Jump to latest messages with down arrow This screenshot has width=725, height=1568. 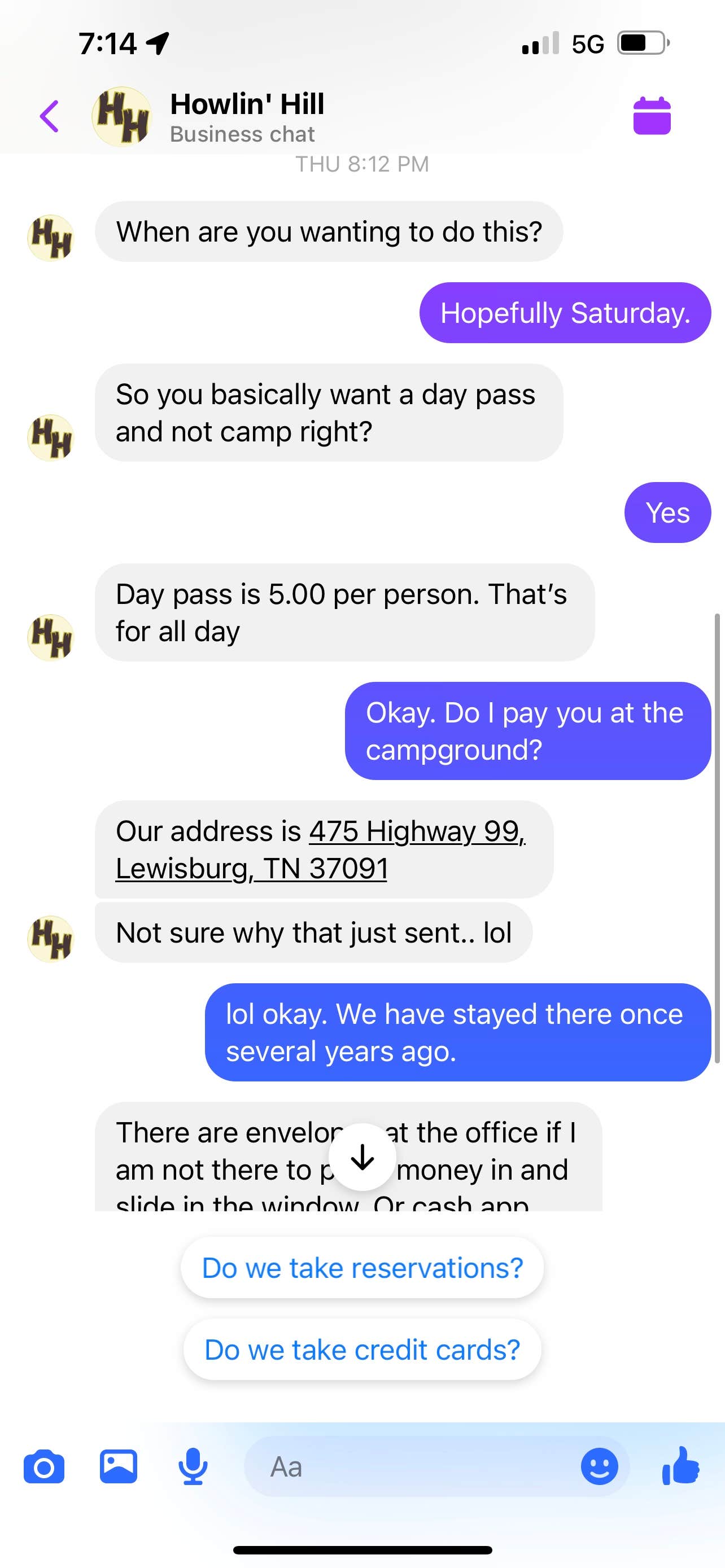362,1157
